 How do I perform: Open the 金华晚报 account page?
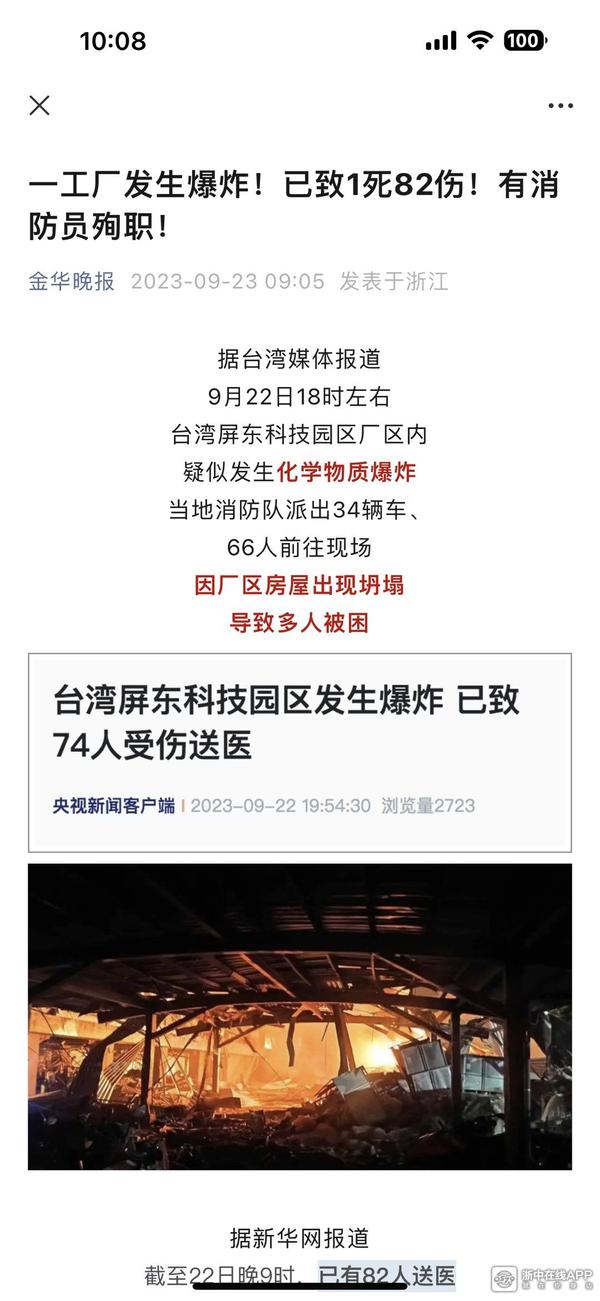click(x=72, y=281)
